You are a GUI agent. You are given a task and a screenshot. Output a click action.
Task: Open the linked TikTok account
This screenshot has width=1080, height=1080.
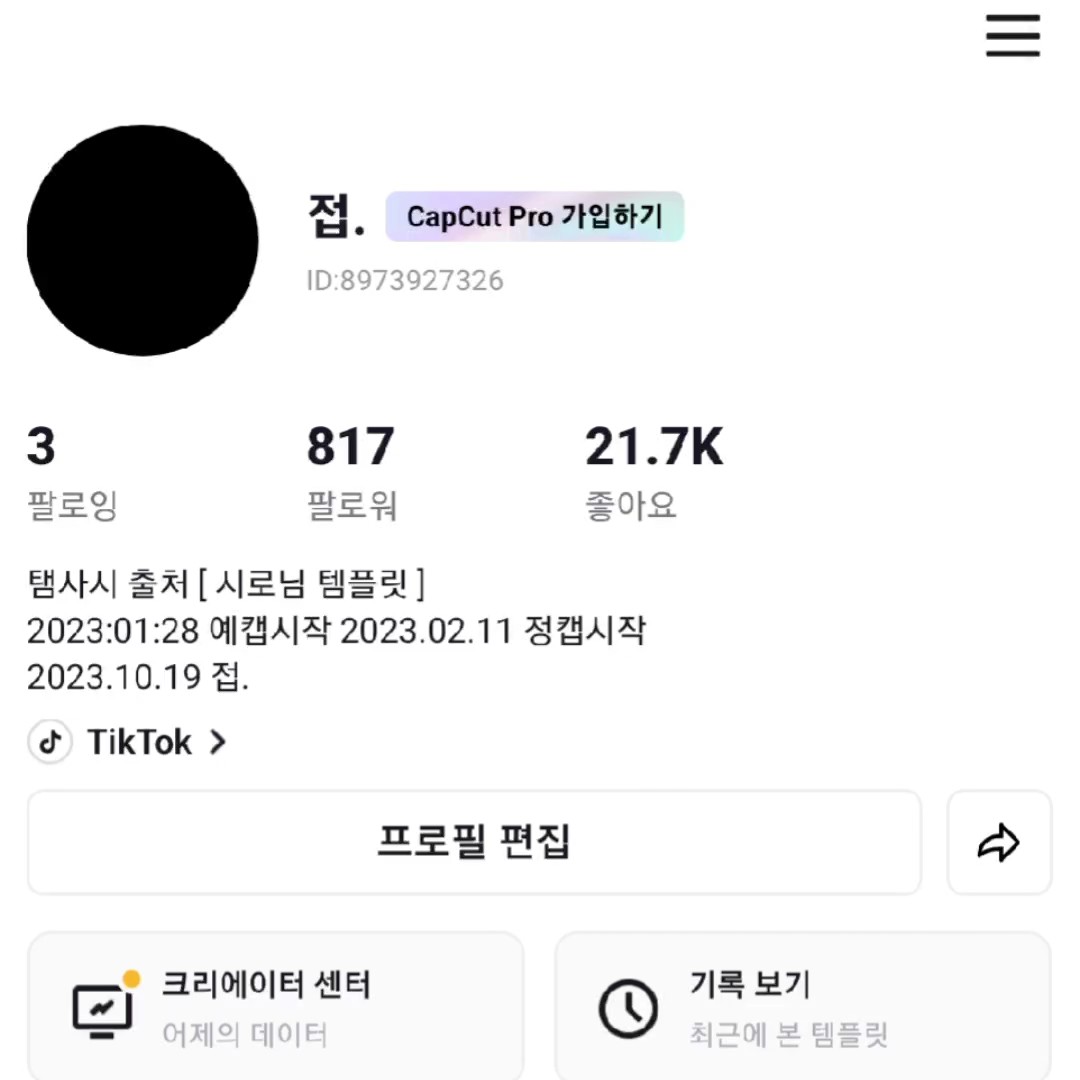(130, 742)
